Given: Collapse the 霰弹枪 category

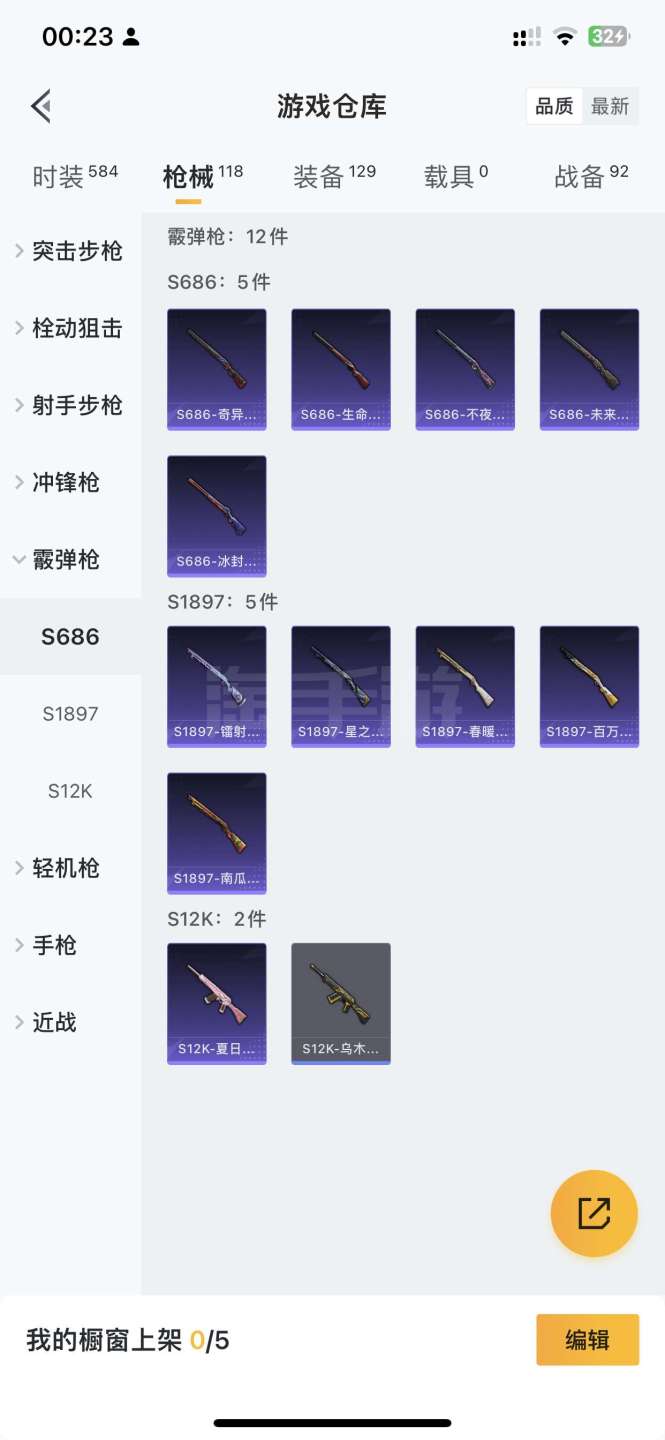Looking at the screenshot, I should [60, 559].
